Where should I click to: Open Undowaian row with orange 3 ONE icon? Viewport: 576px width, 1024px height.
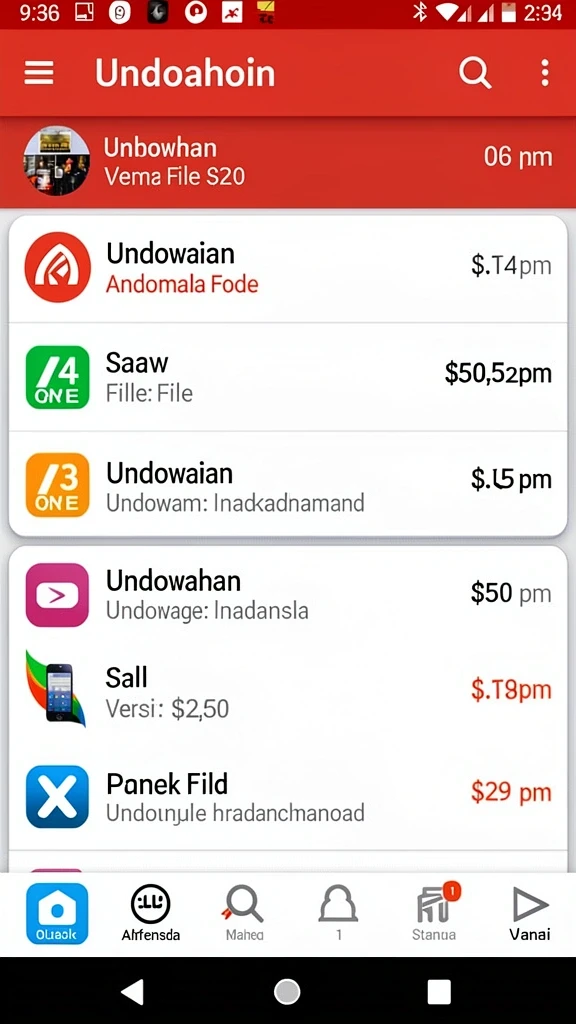point(288,485)
